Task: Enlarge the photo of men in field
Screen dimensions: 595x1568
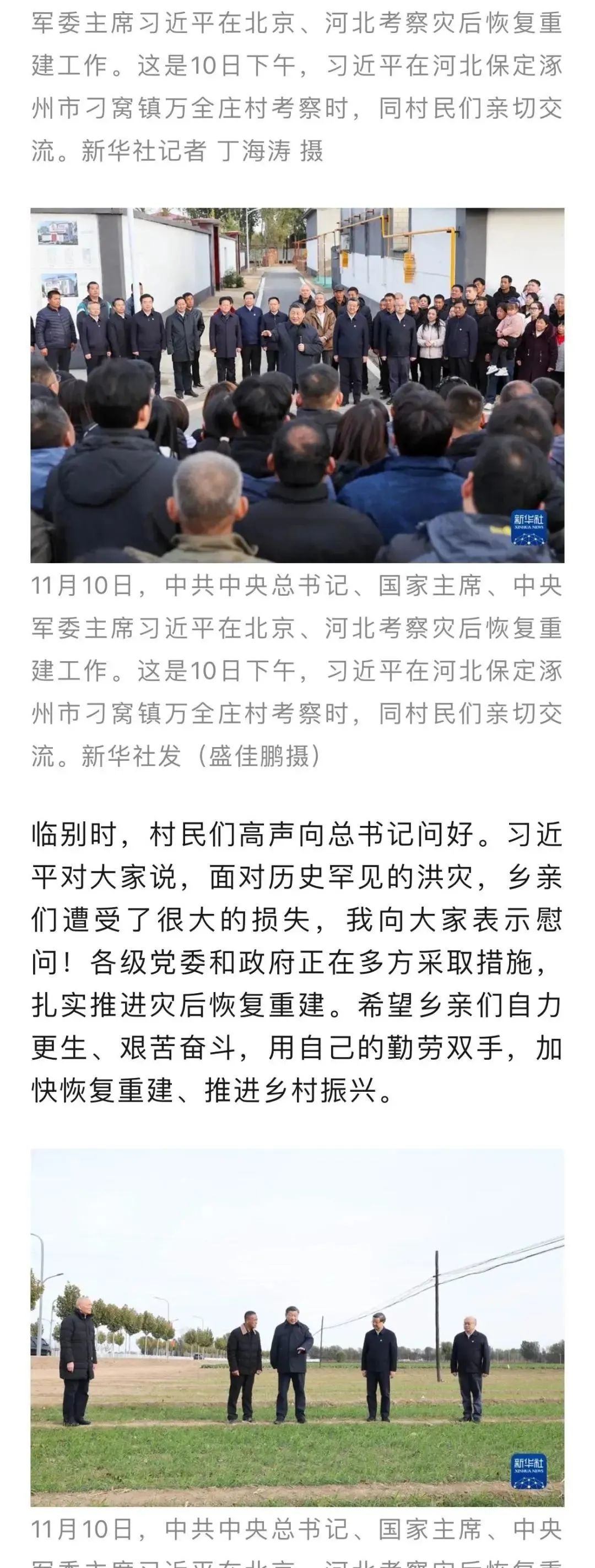Action: click(x=297, y=1327)
